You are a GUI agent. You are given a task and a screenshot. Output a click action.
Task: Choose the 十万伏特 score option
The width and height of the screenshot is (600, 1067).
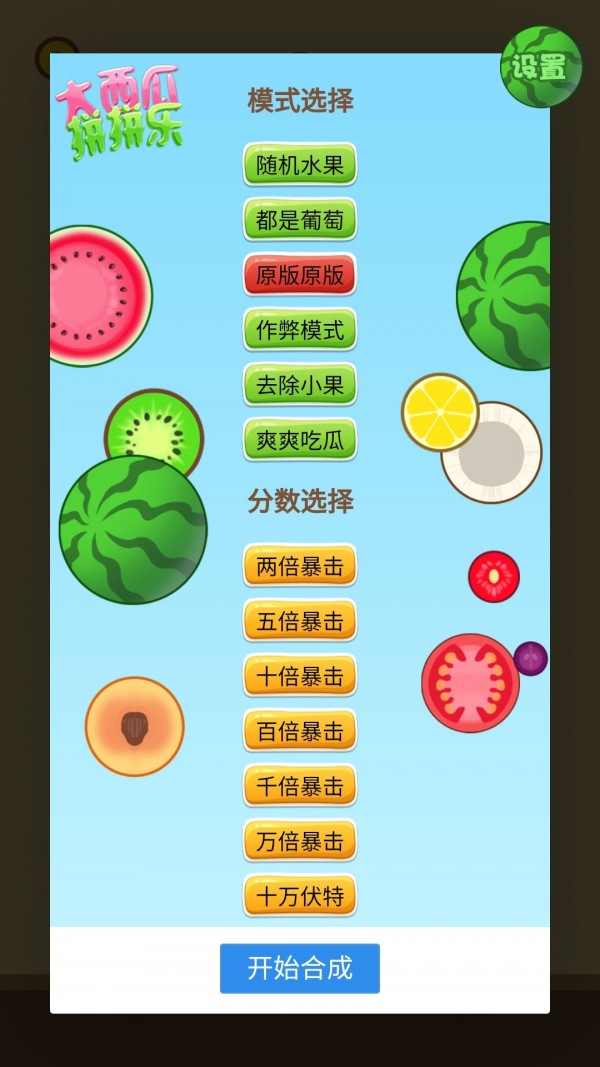click(x=300, y=897)
